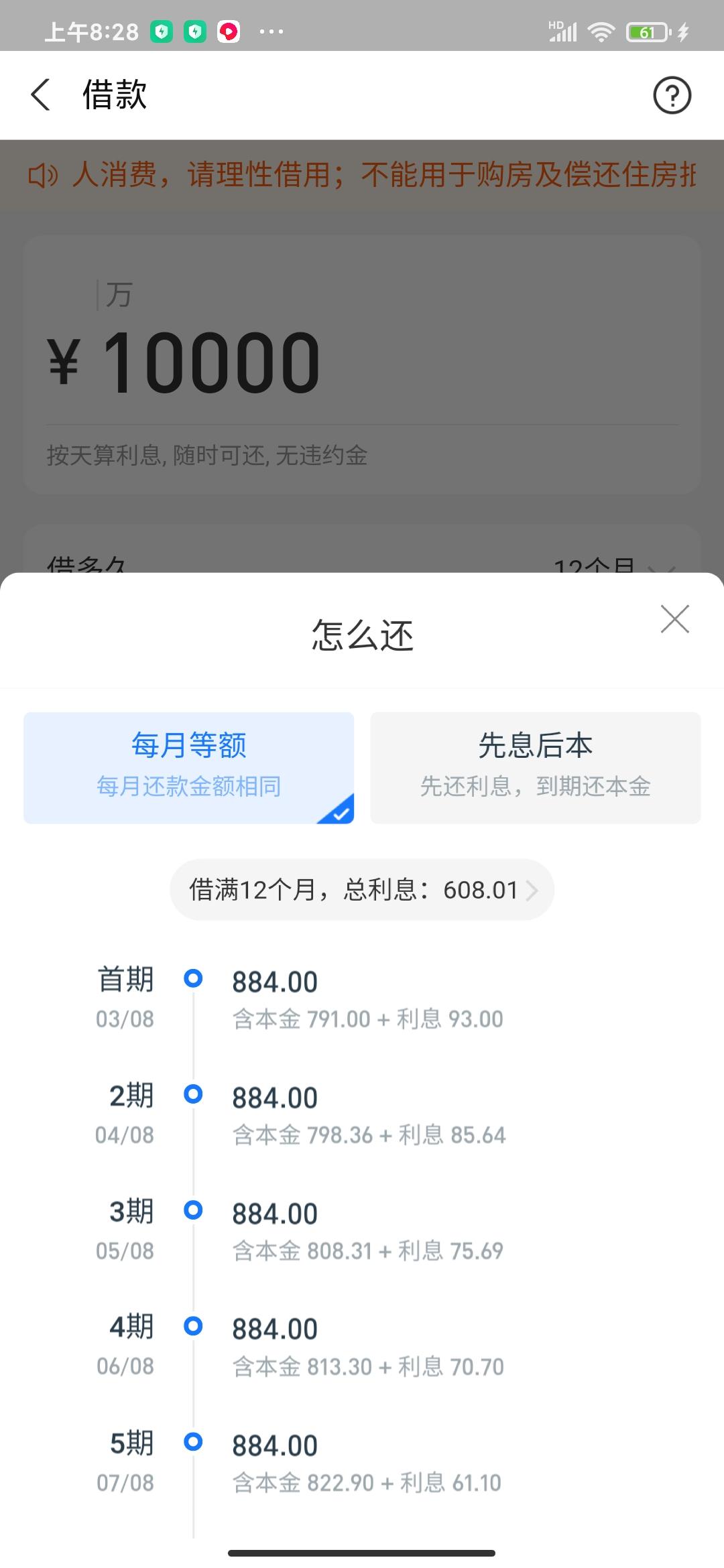The image size is (724, 1568).
Task: Tap the Wi-Fi icon in the status bar
Action: [x=600, y=31]
